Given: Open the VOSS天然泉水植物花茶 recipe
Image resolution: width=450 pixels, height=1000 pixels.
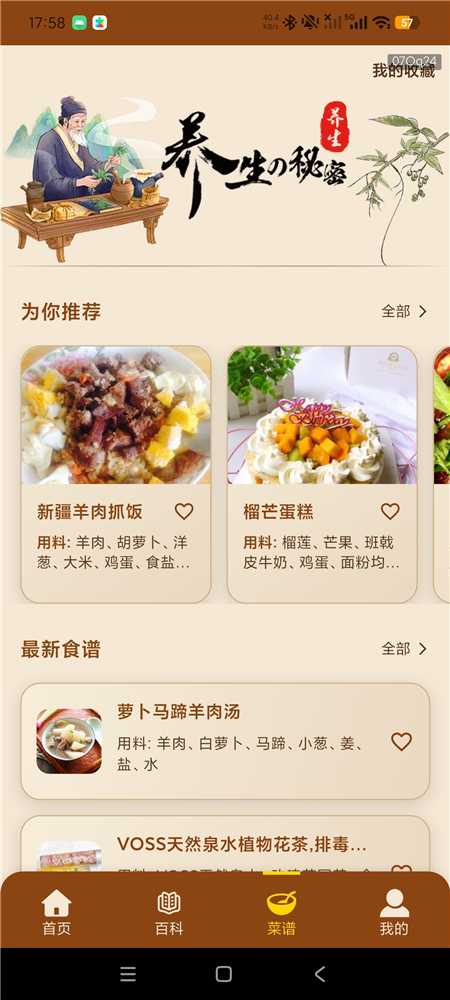Looking at the screenshot, I should (x=225, y=845).
